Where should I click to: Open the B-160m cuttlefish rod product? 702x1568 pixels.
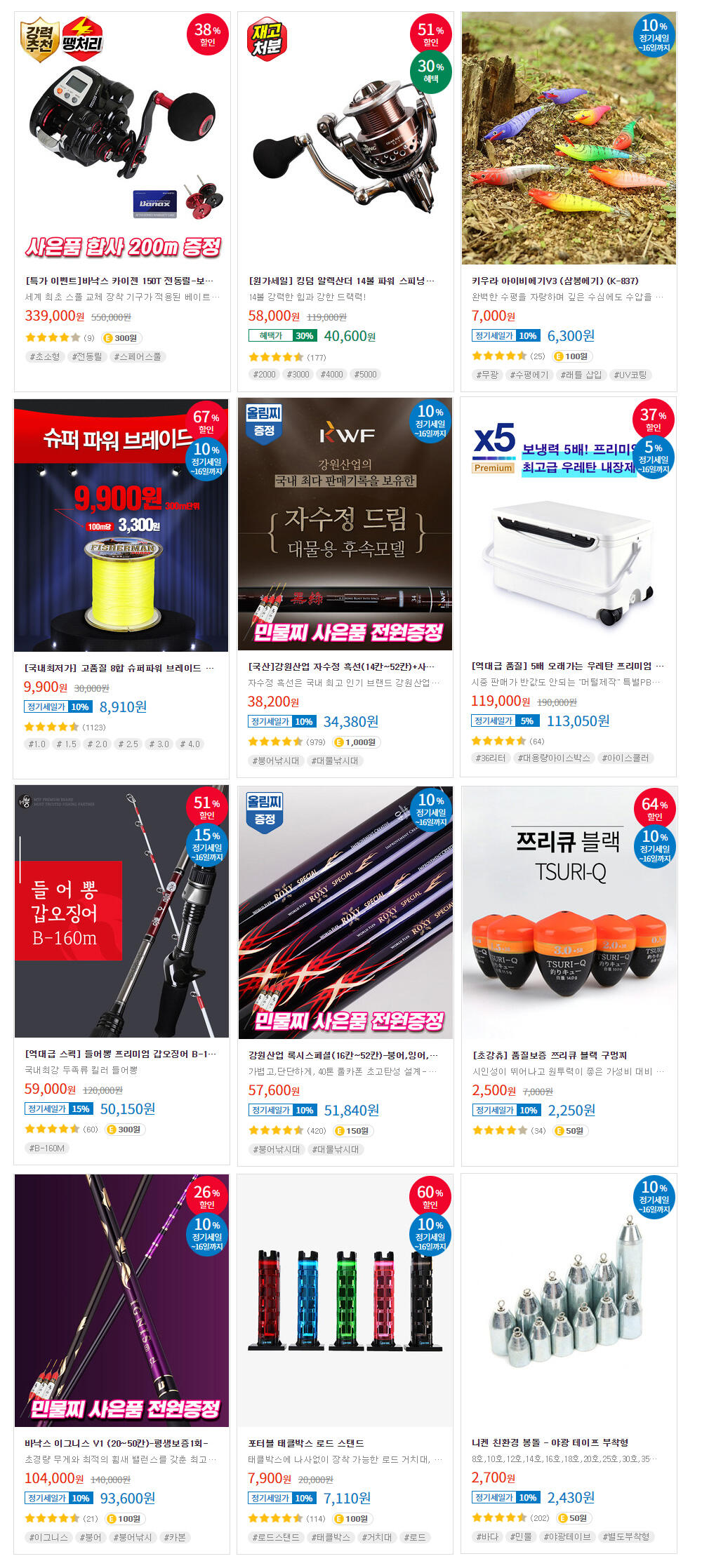pos(121,975)
